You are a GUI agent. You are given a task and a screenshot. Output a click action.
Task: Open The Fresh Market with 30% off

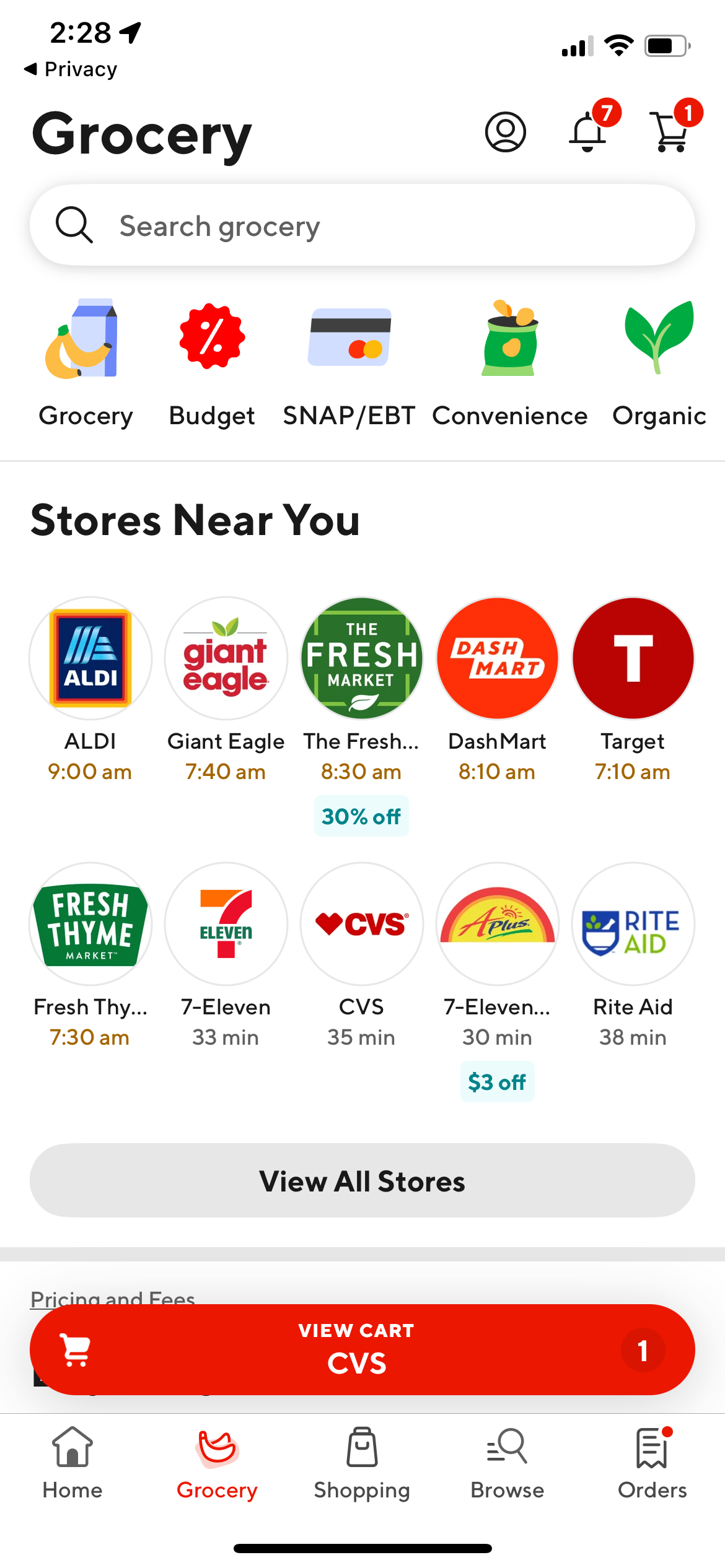click(x=361, y=658)
